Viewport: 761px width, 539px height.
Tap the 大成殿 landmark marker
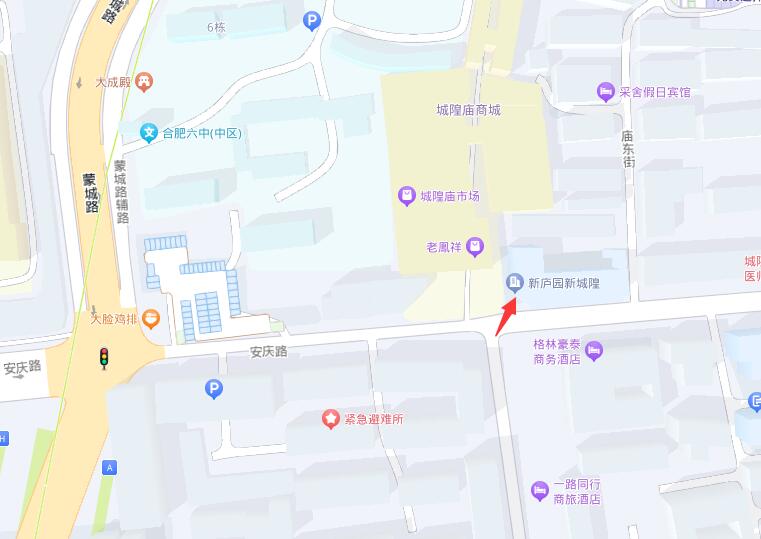click(145, 82)
